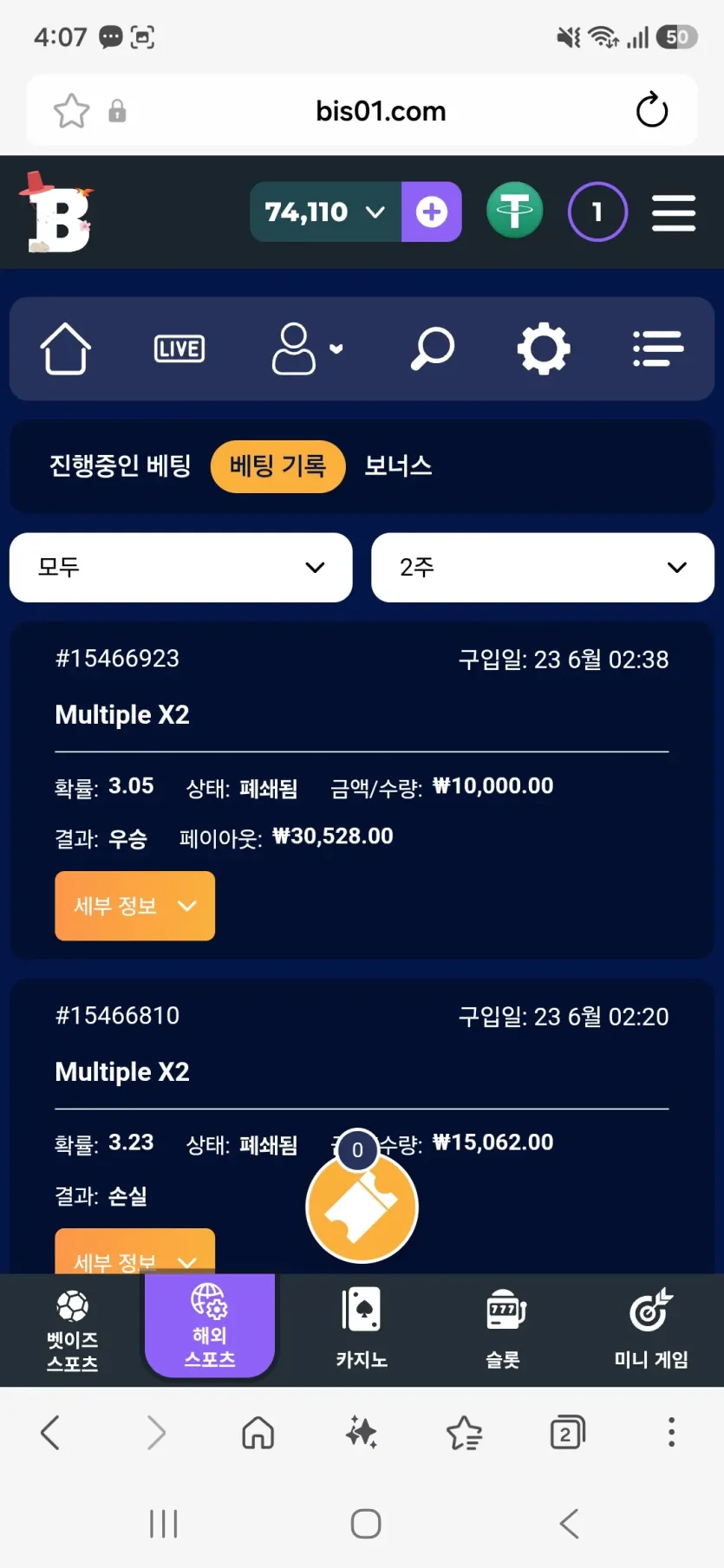Switch to the 미니 게임 tab

[x=651, y=1329]
